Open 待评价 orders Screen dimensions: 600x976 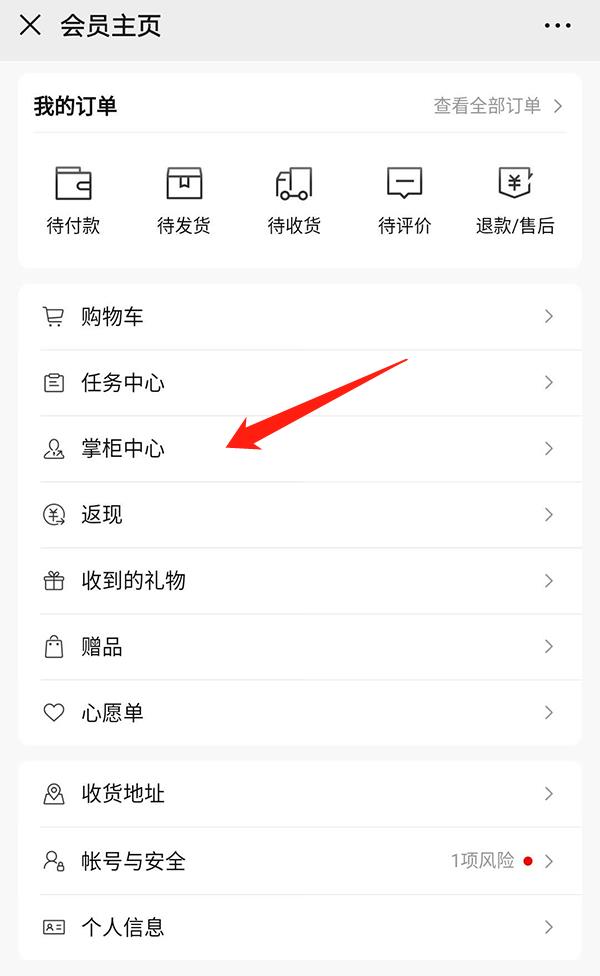[404, 200]
